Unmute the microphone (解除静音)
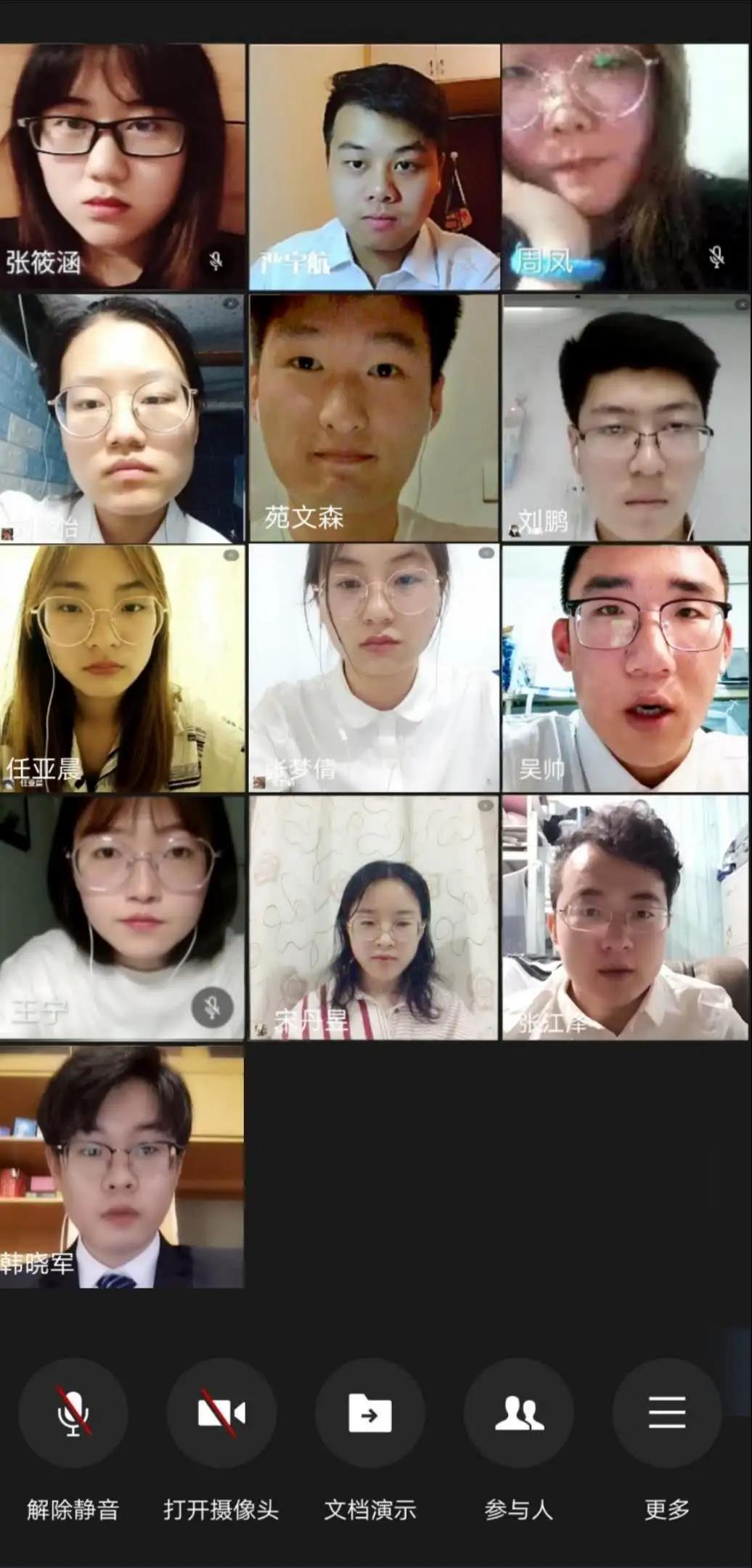 [73, 1413]
